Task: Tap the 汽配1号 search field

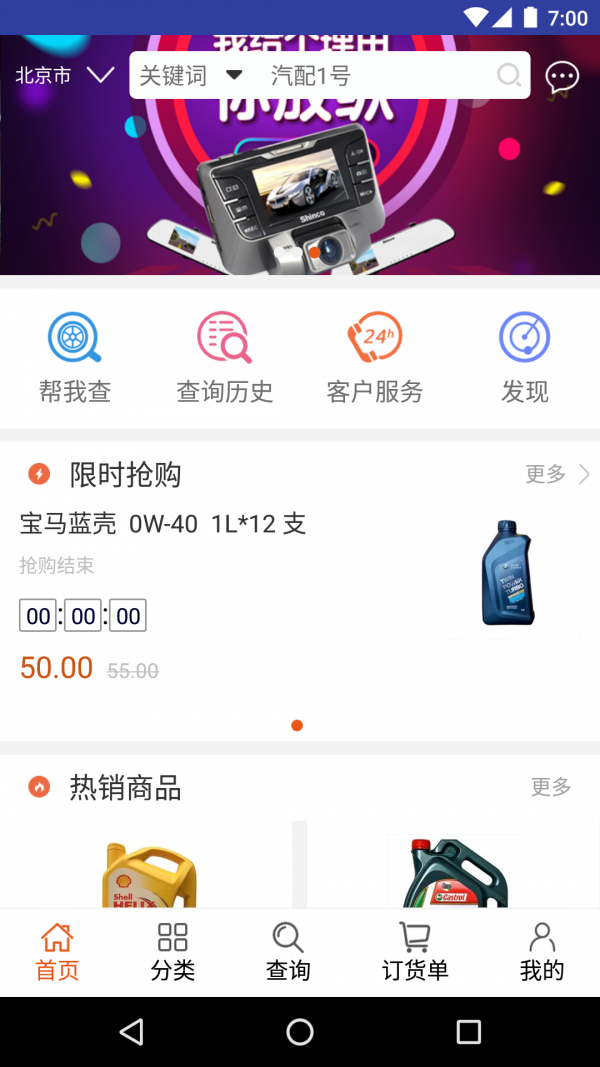Action: [380, 76]
